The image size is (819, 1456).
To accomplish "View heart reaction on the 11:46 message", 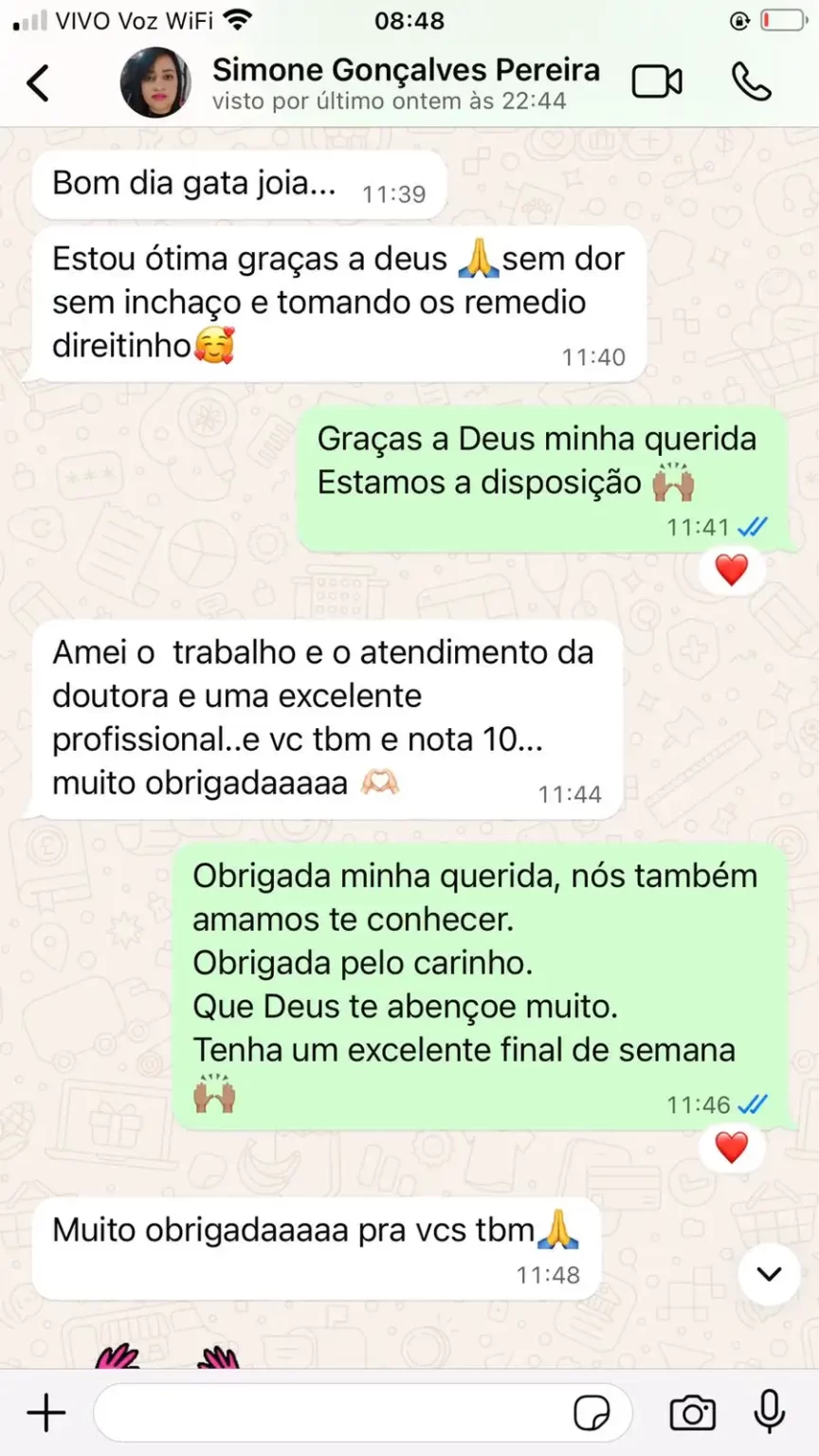I will 731,1148.
